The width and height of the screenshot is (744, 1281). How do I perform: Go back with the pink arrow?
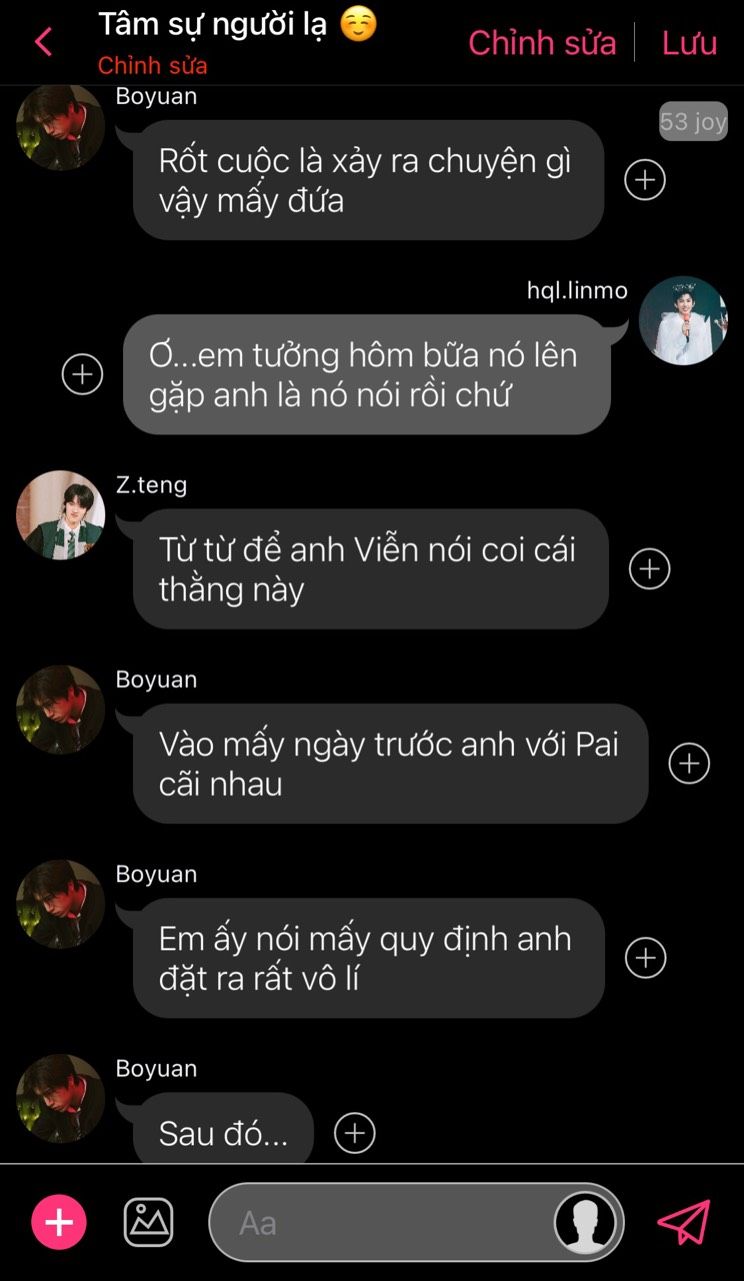click(43, 42)
